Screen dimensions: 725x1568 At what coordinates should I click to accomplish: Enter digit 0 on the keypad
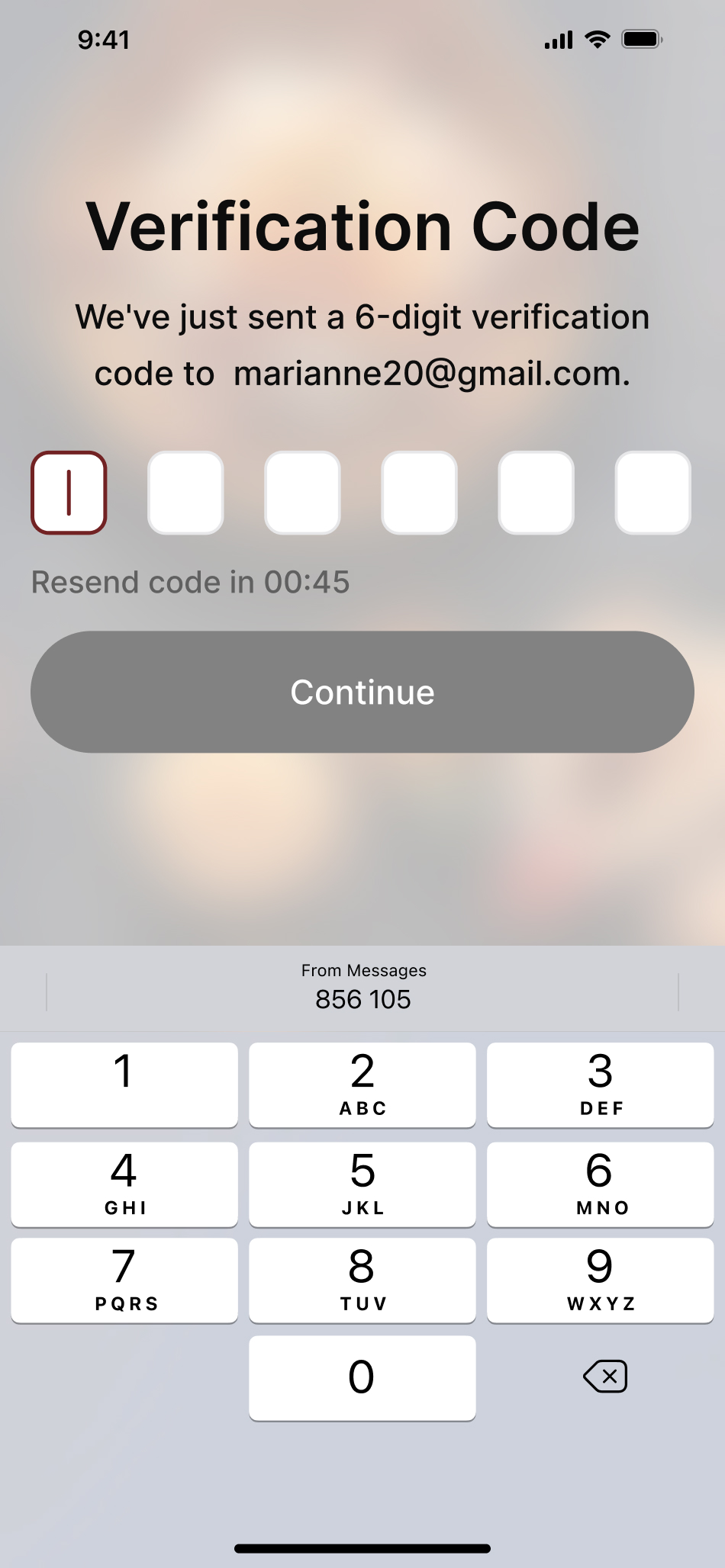tap(362, 1378)
